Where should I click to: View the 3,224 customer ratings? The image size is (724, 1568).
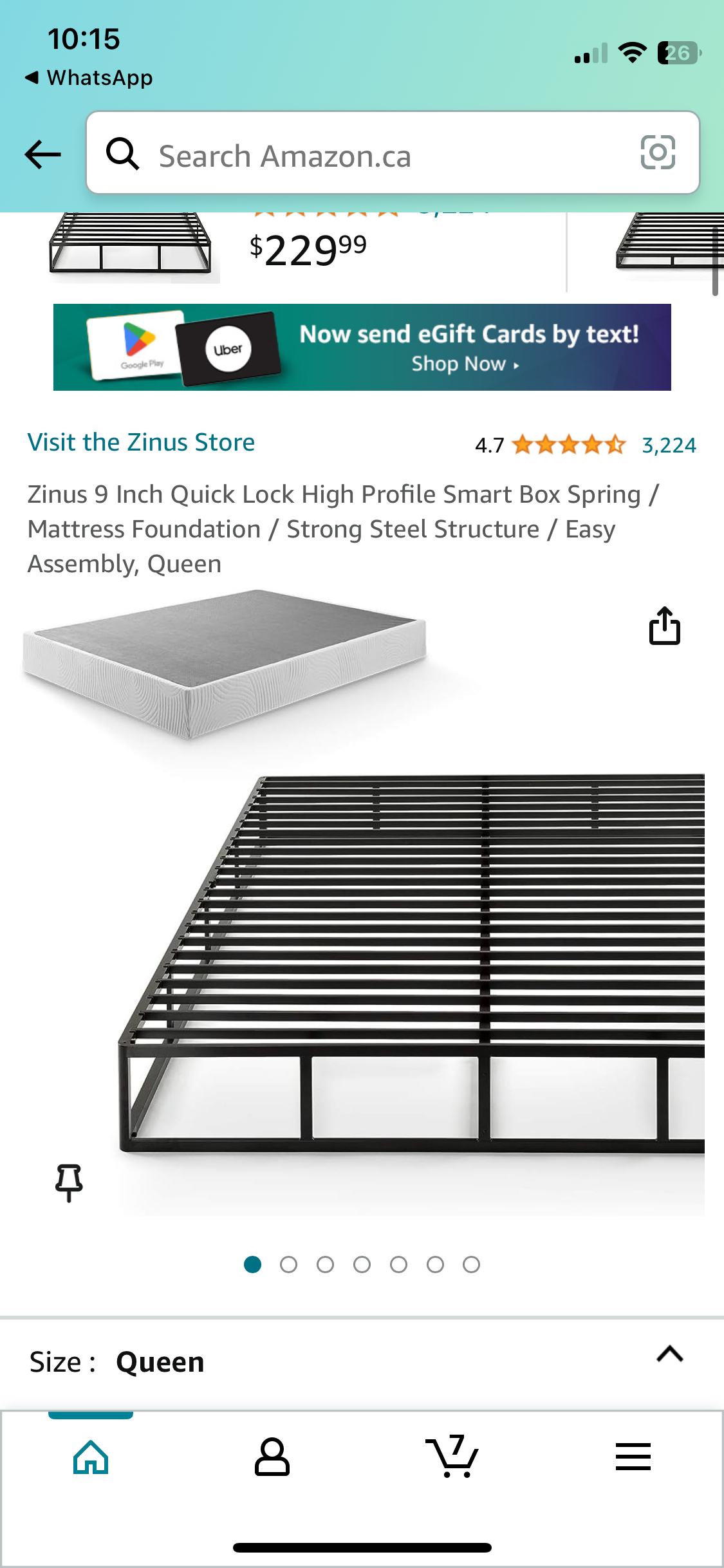(x=669, y=445)
